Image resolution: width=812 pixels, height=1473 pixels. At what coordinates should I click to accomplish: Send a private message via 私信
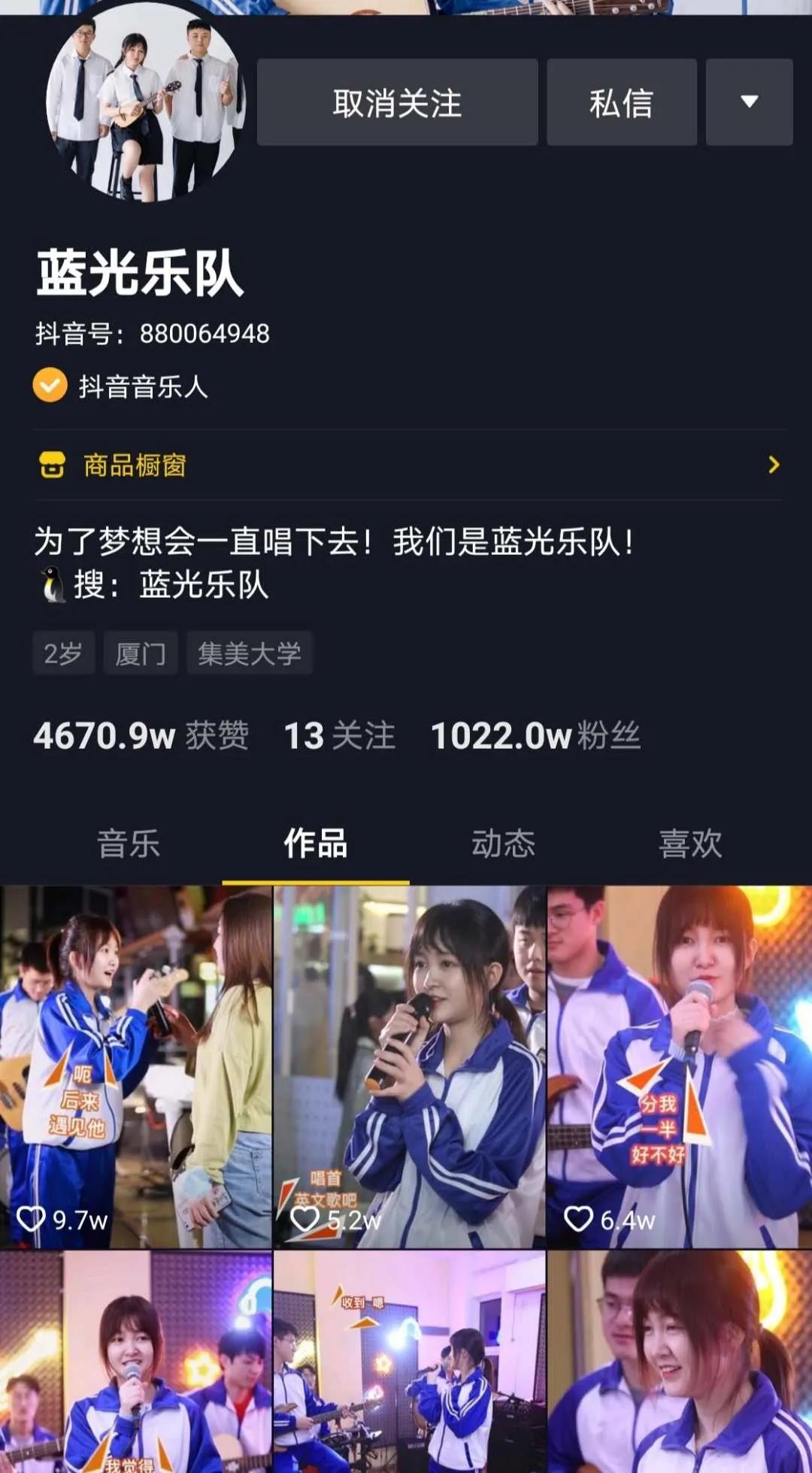tap(621, 102)
